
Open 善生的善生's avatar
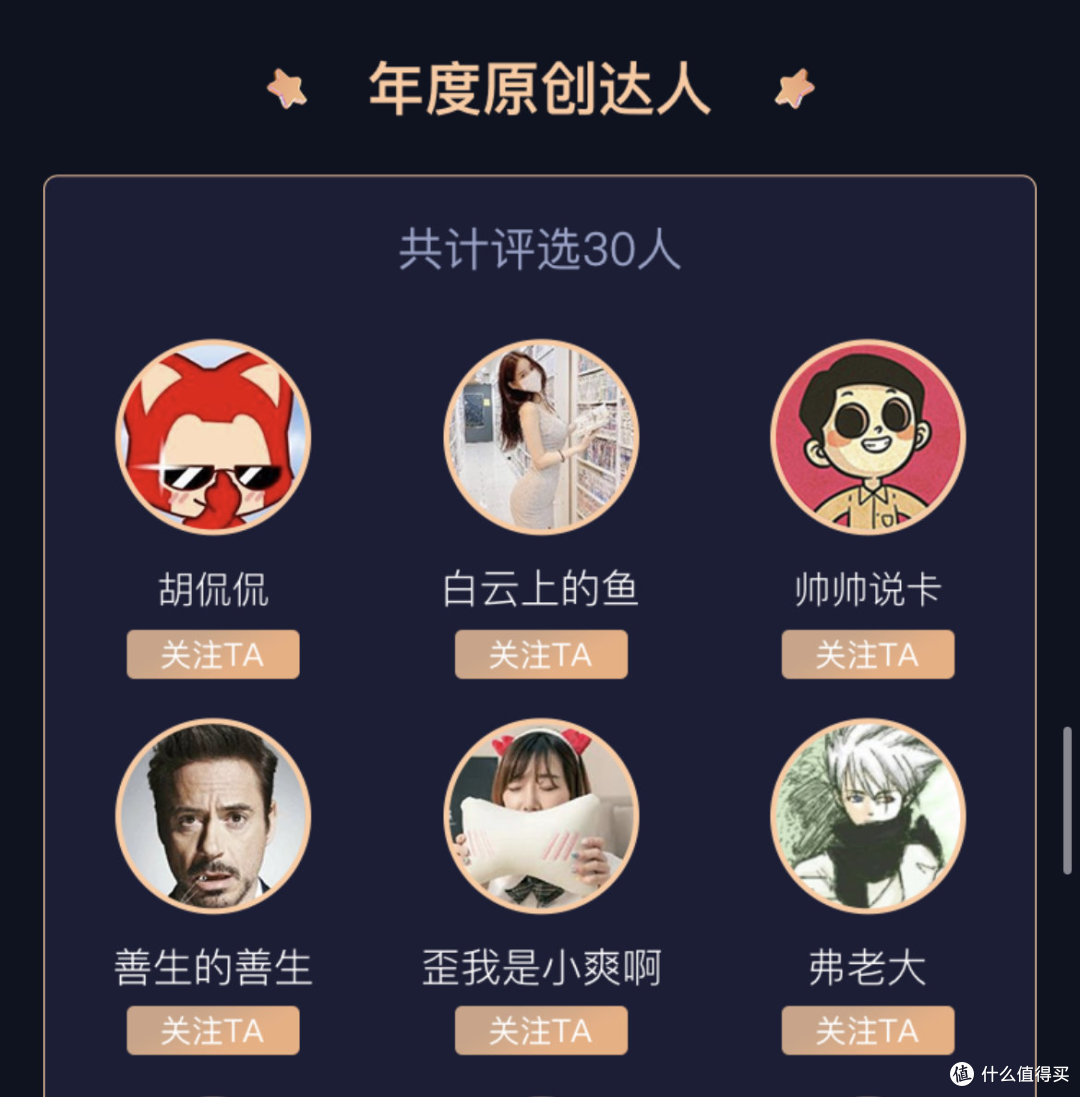pos(213,815)
